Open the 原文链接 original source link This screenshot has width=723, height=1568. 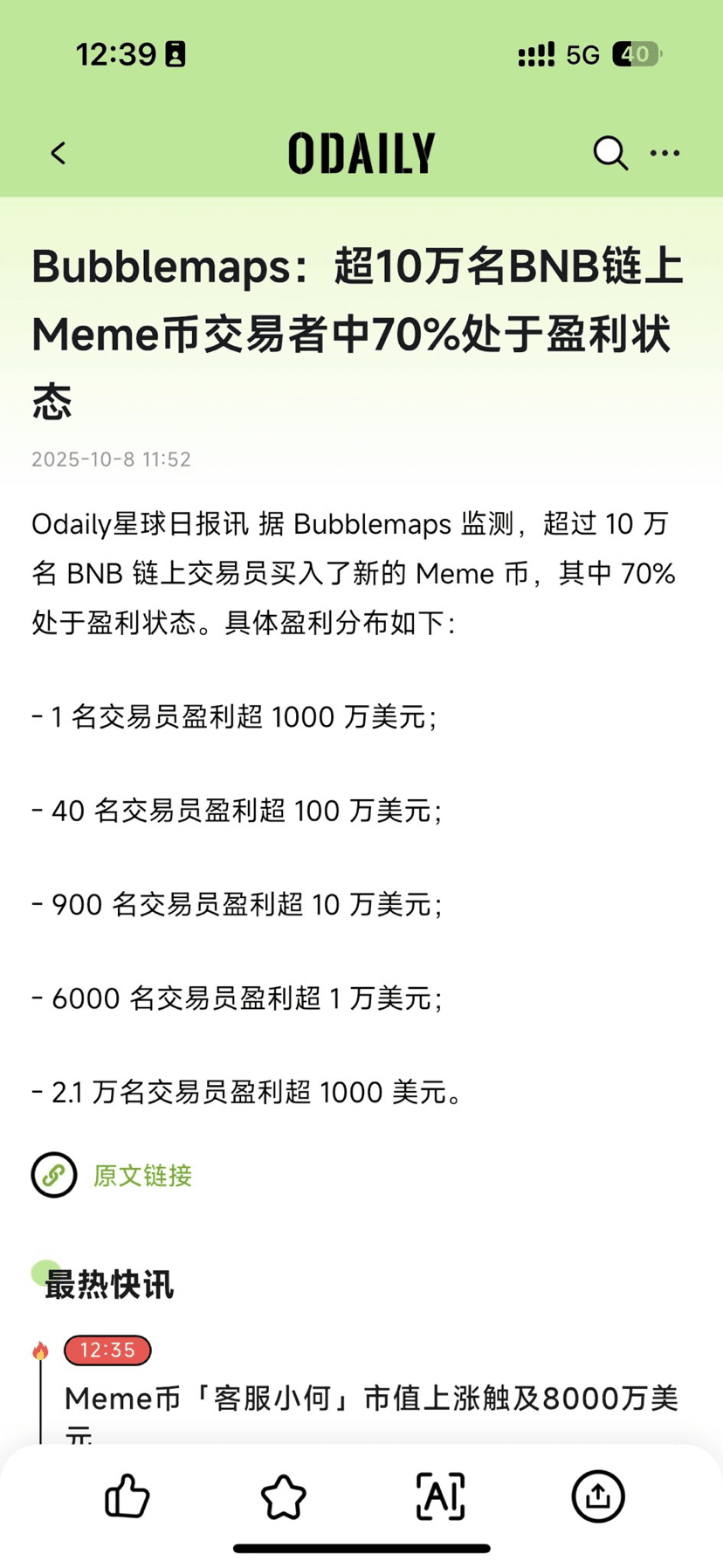[141, 1176]
